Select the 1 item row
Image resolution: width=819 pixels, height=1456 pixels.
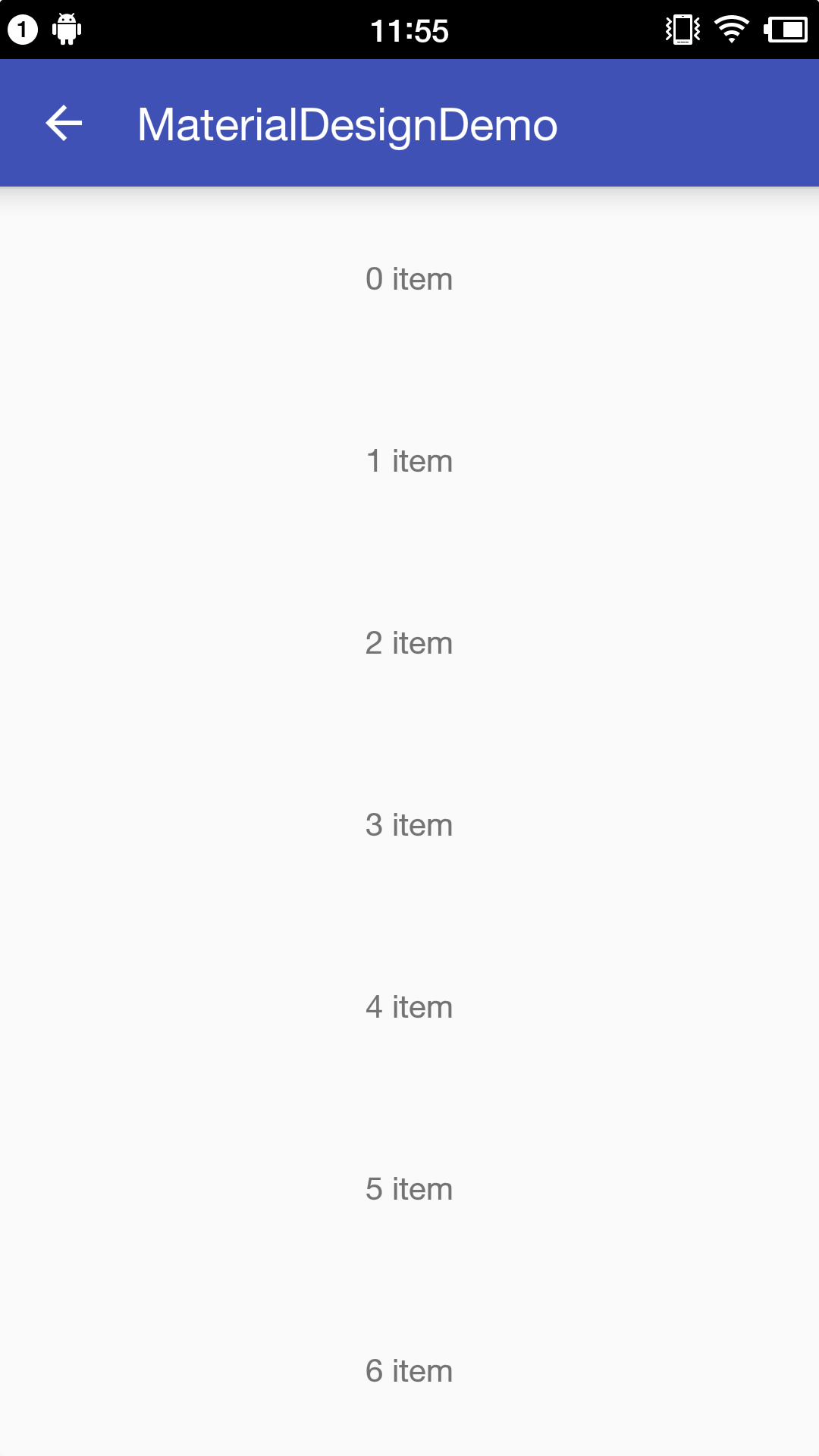point(409,461)
